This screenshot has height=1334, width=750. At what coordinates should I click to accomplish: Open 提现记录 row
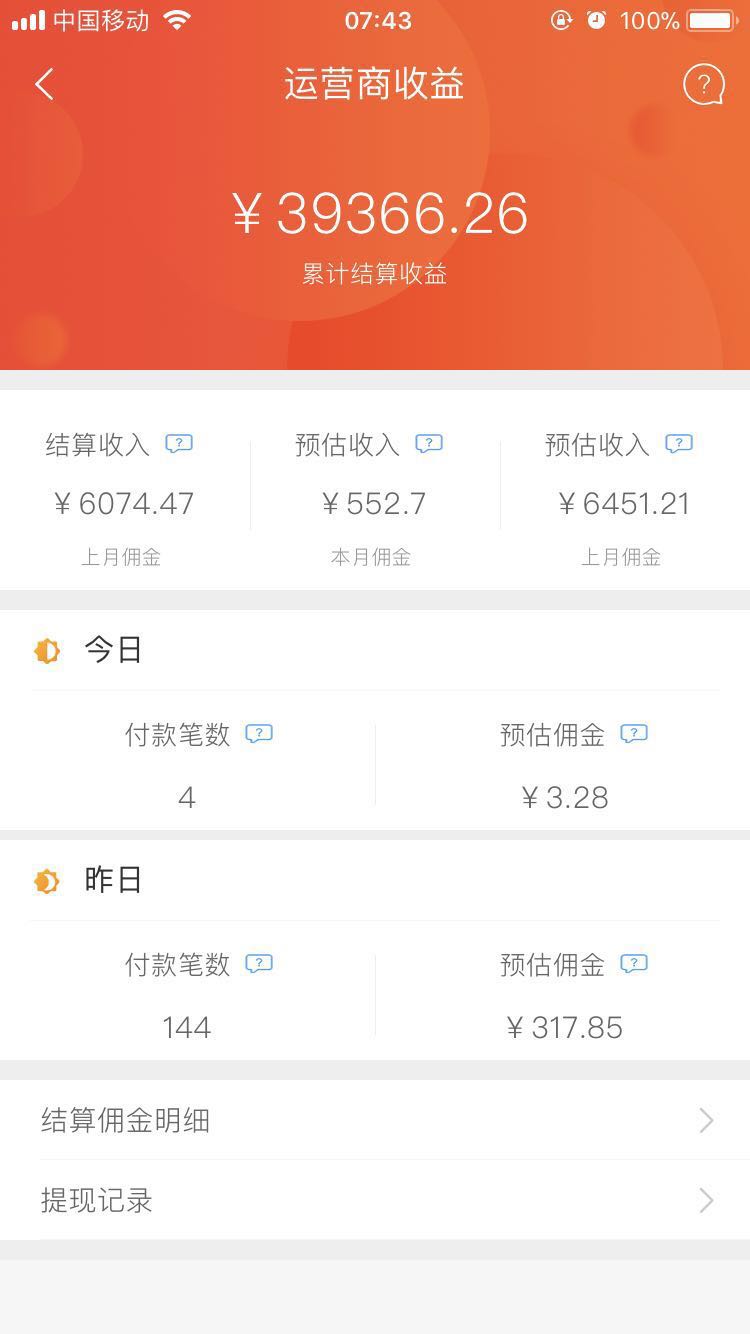(x=375, y=1200)
